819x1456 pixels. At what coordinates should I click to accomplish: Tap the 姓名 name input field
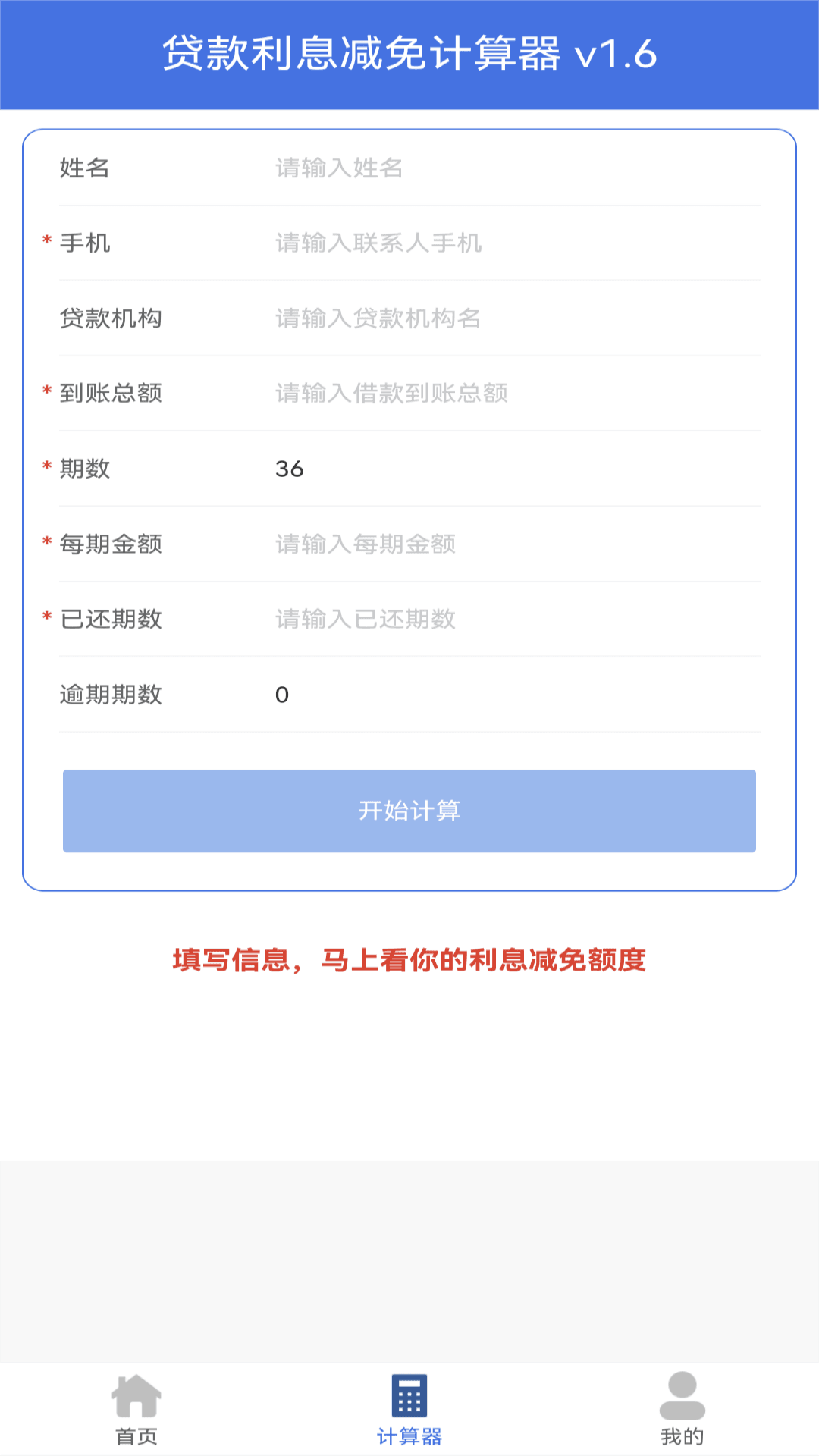(516, 168)
